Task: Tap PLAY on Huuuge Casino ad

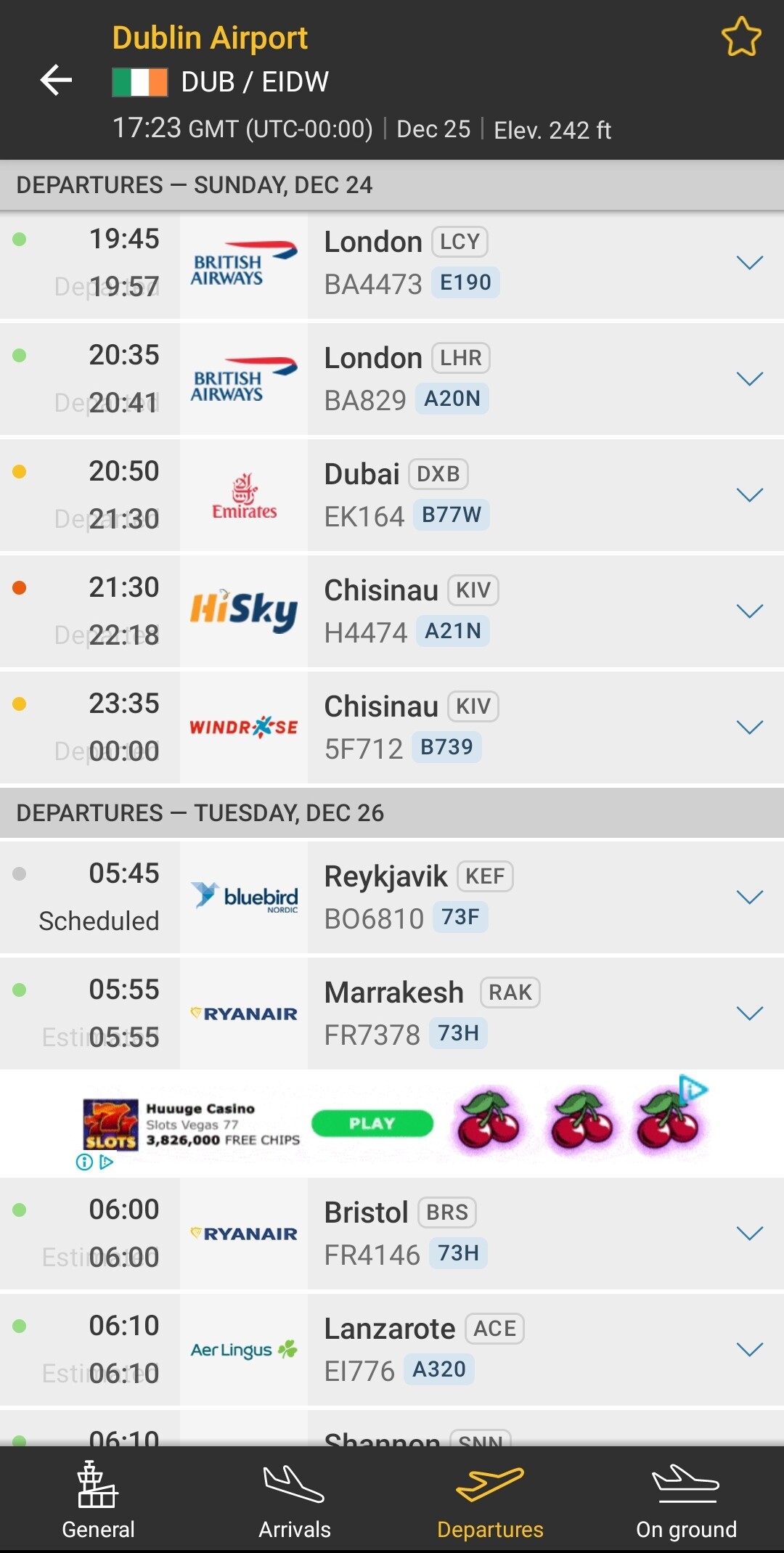Action: point(372,1123)
